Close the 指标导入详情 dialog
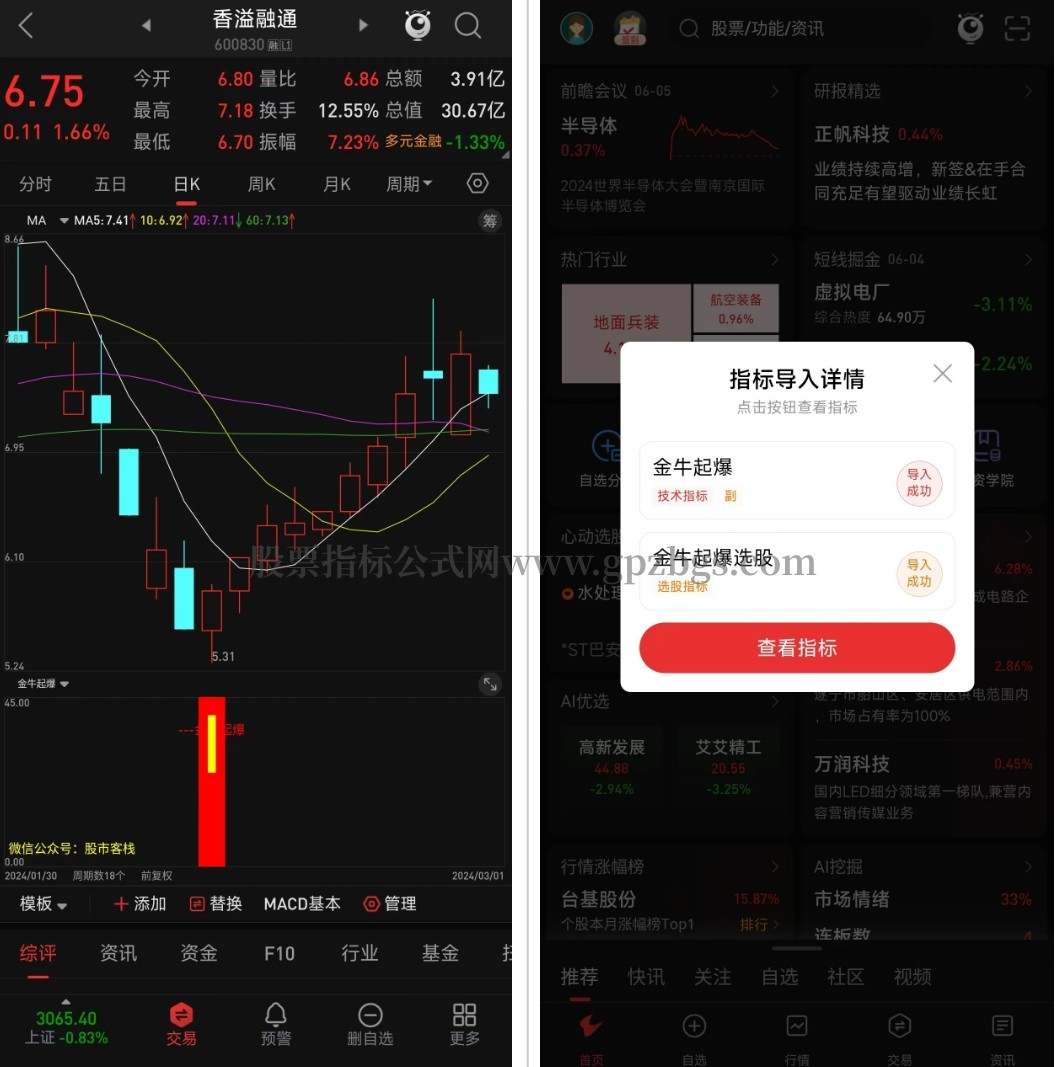This screenshot has height=1067, width=1059. point(942,373)
